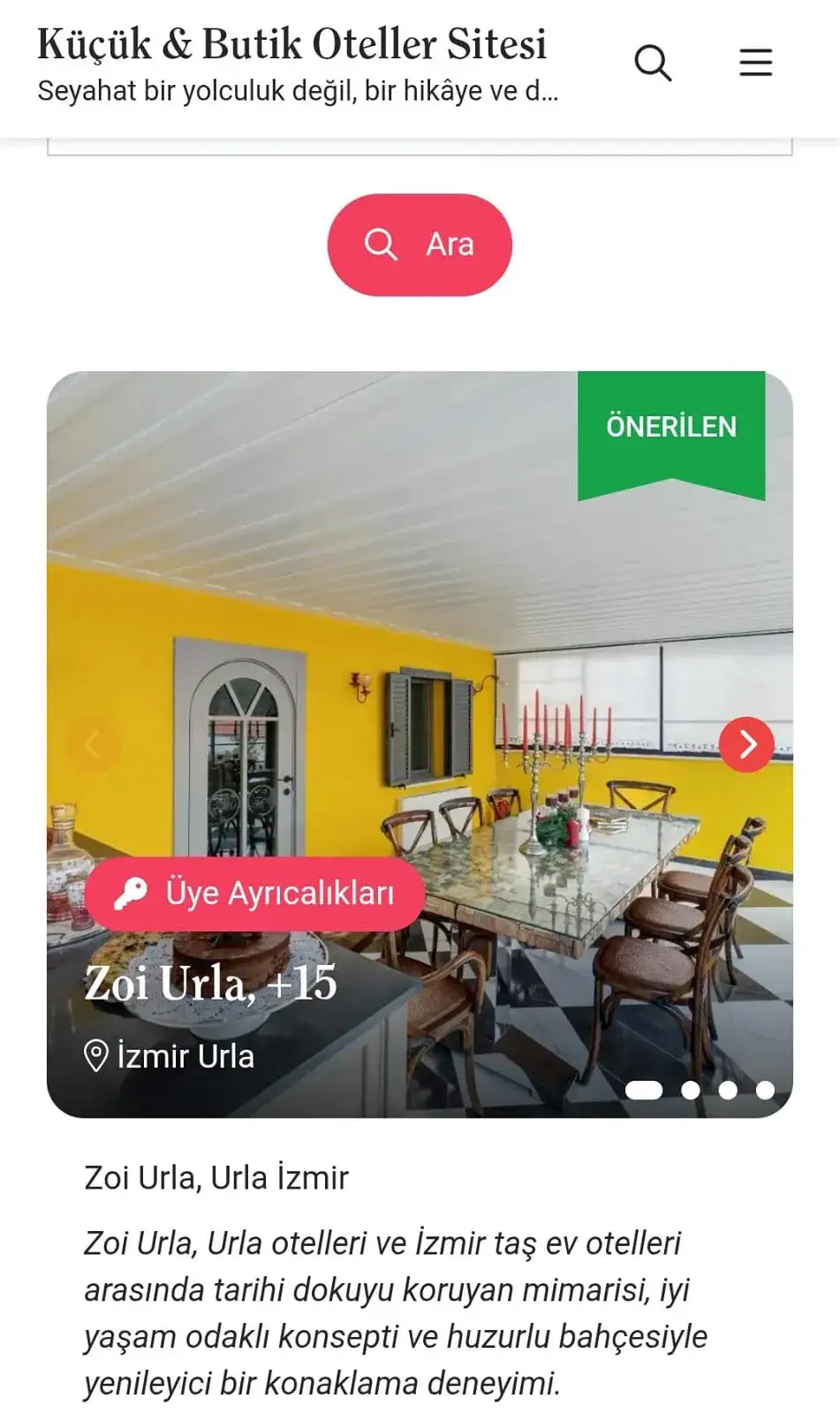Screen dimensions: 840x1414
Task: Open the Zoi Urla, Urla İzmir listing title
Action: (216, 1178)
